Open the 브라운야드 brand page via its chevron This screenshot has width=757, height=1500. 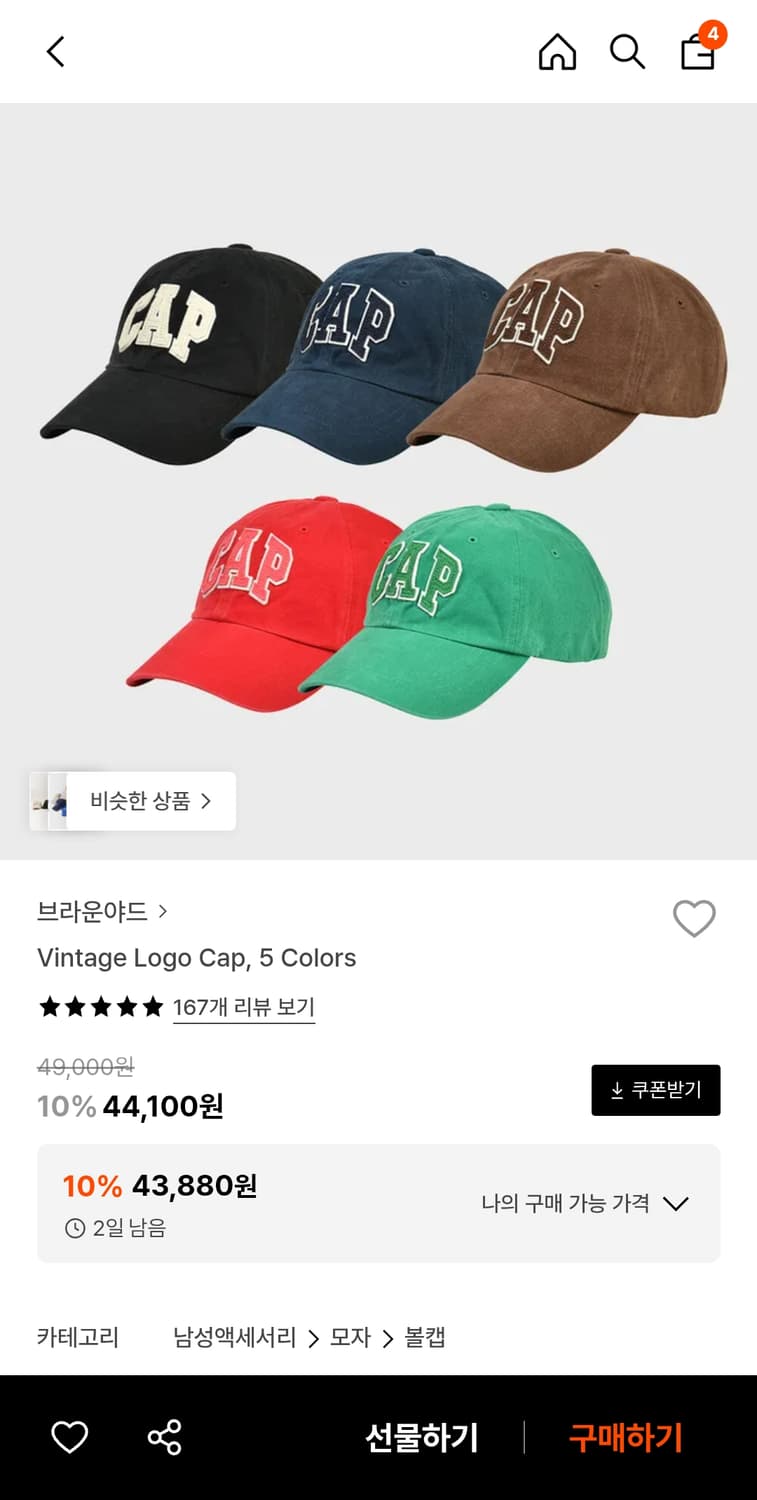[x=162, y=912]
